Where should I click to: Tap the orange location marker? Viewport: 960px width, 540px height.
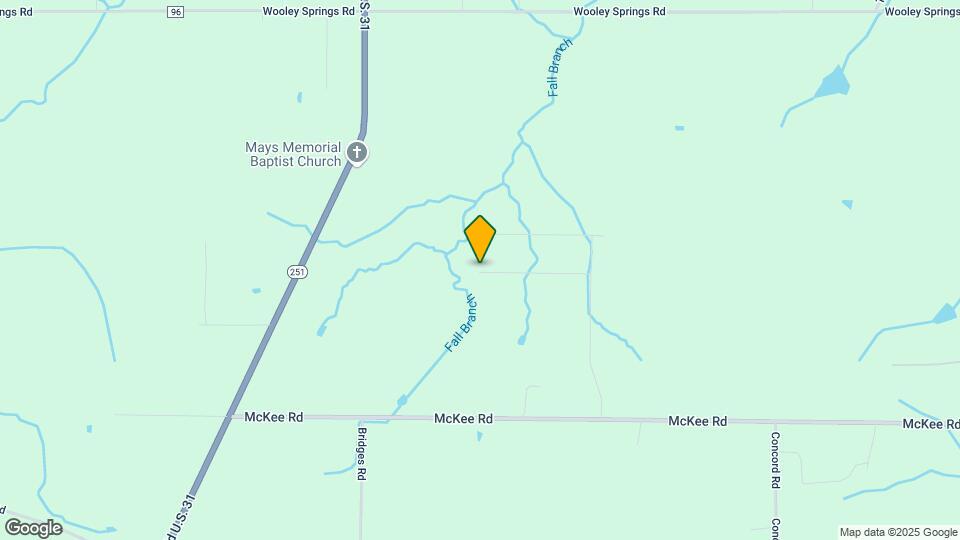click(480, 239)
